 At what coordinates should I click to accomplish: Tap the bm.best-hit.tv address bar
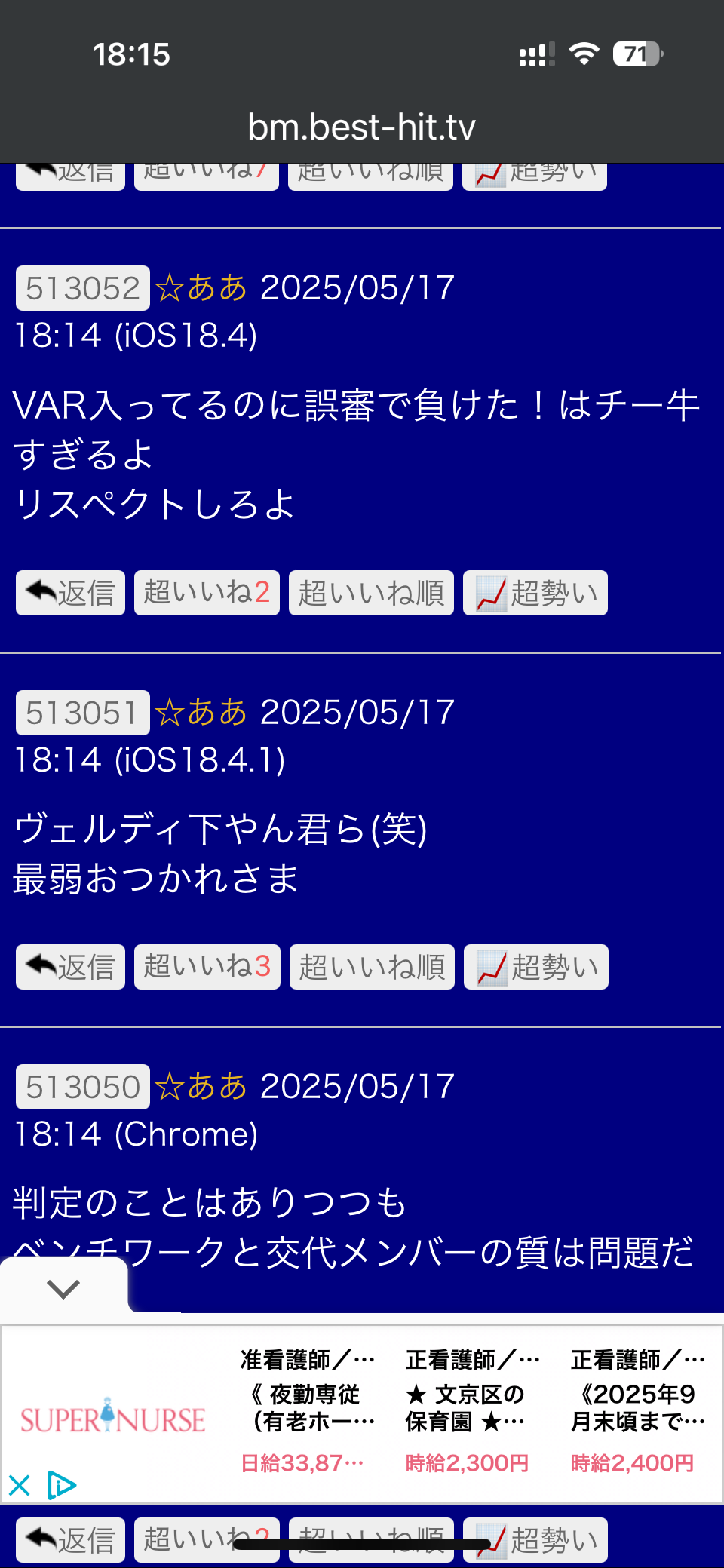(362, 127)
